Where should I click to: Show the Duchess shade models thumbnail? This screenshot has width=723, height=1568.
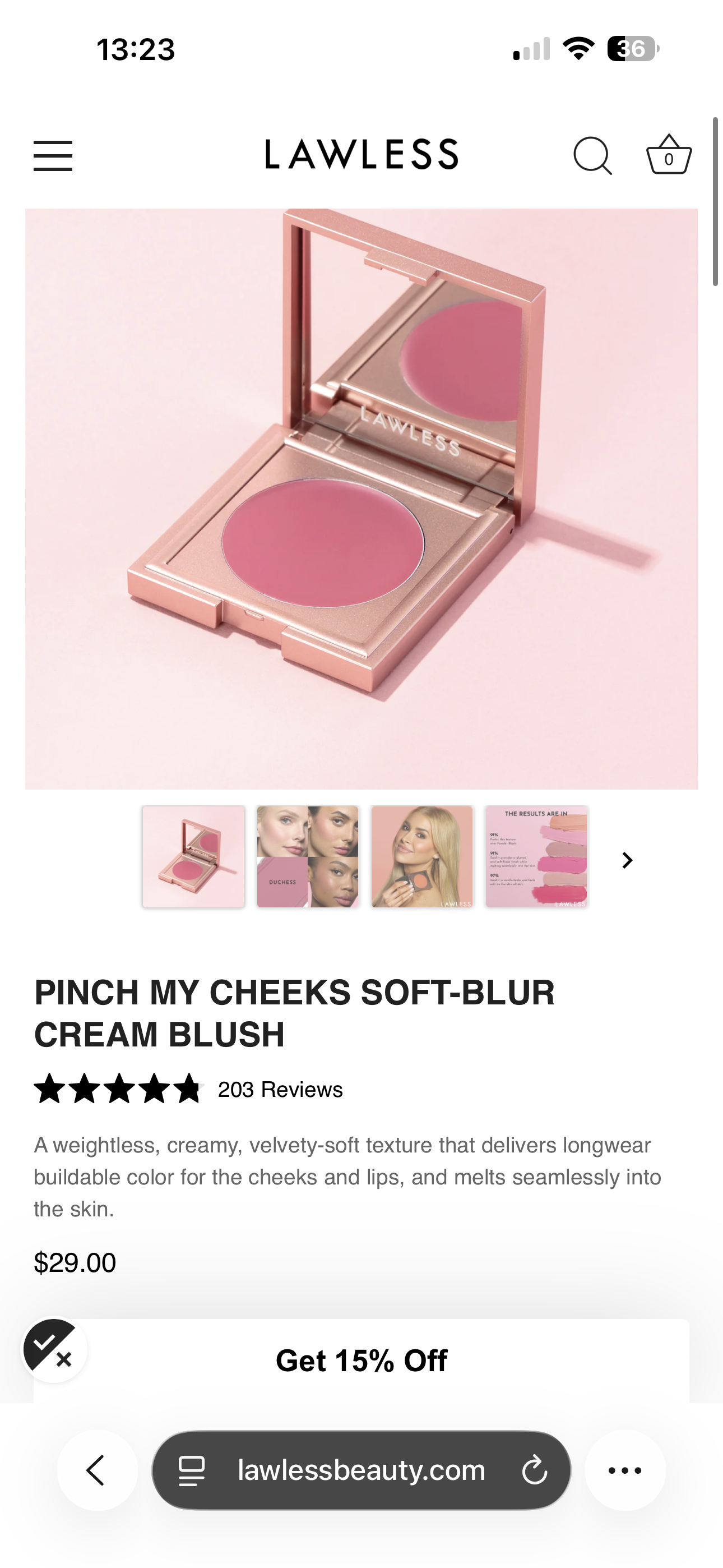coord(308,856)
